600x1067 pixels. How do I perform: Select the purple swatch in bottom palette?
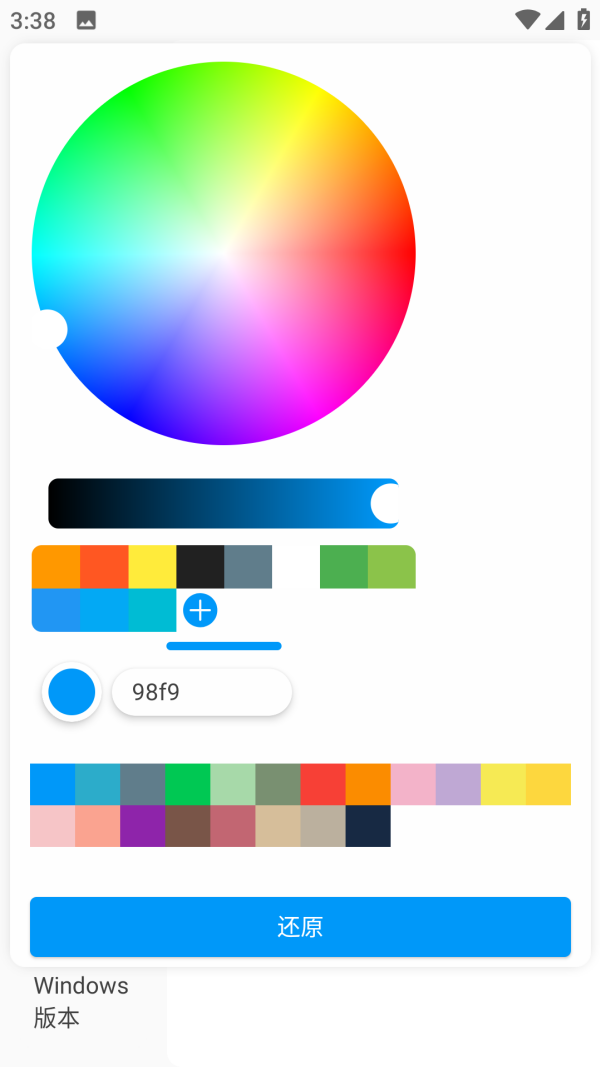point(142,826)
